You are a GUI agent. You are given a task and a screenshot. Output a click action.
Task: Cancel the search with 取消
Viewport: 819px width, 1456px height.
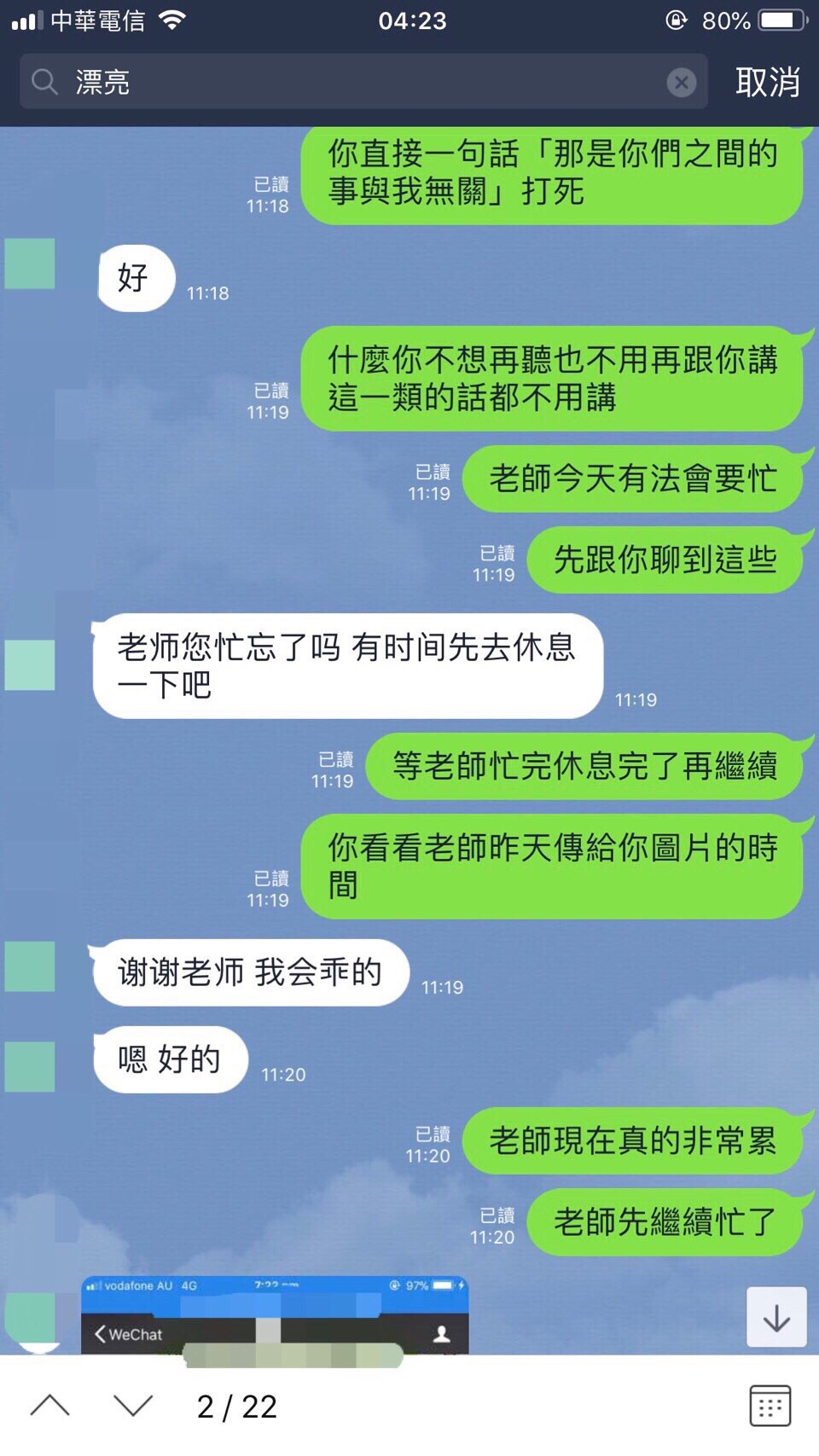click(767, 83)
